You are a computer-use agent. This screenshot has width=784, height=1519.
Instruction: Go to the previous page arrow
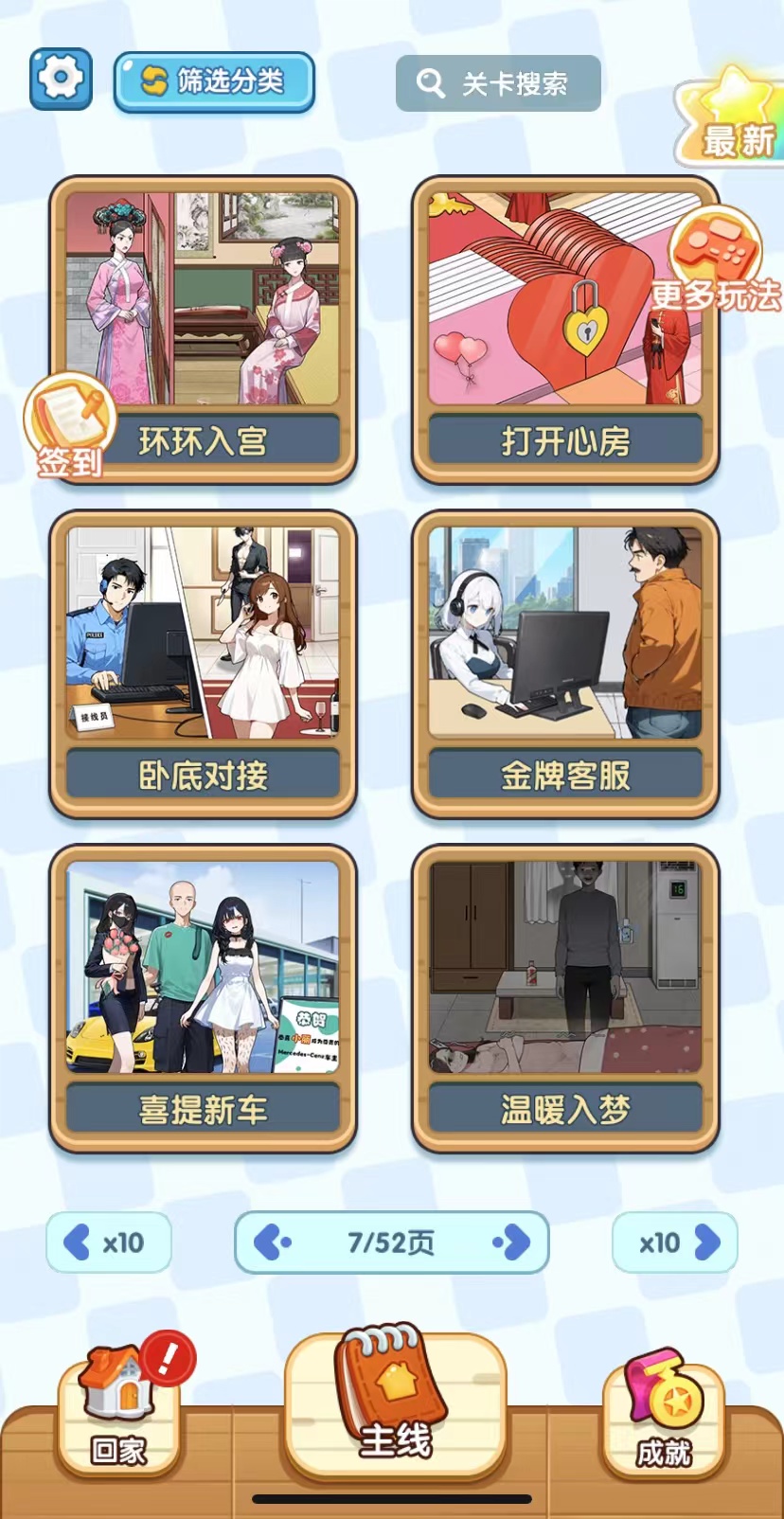click(273, 1242)
